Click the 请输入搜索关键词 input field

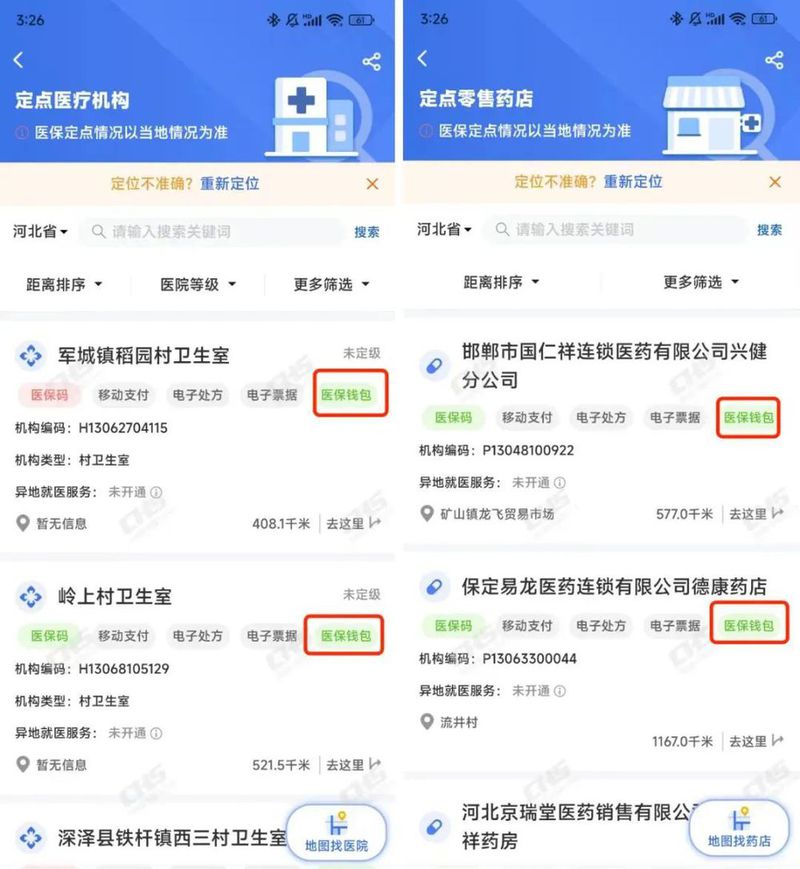click(200, 231)
